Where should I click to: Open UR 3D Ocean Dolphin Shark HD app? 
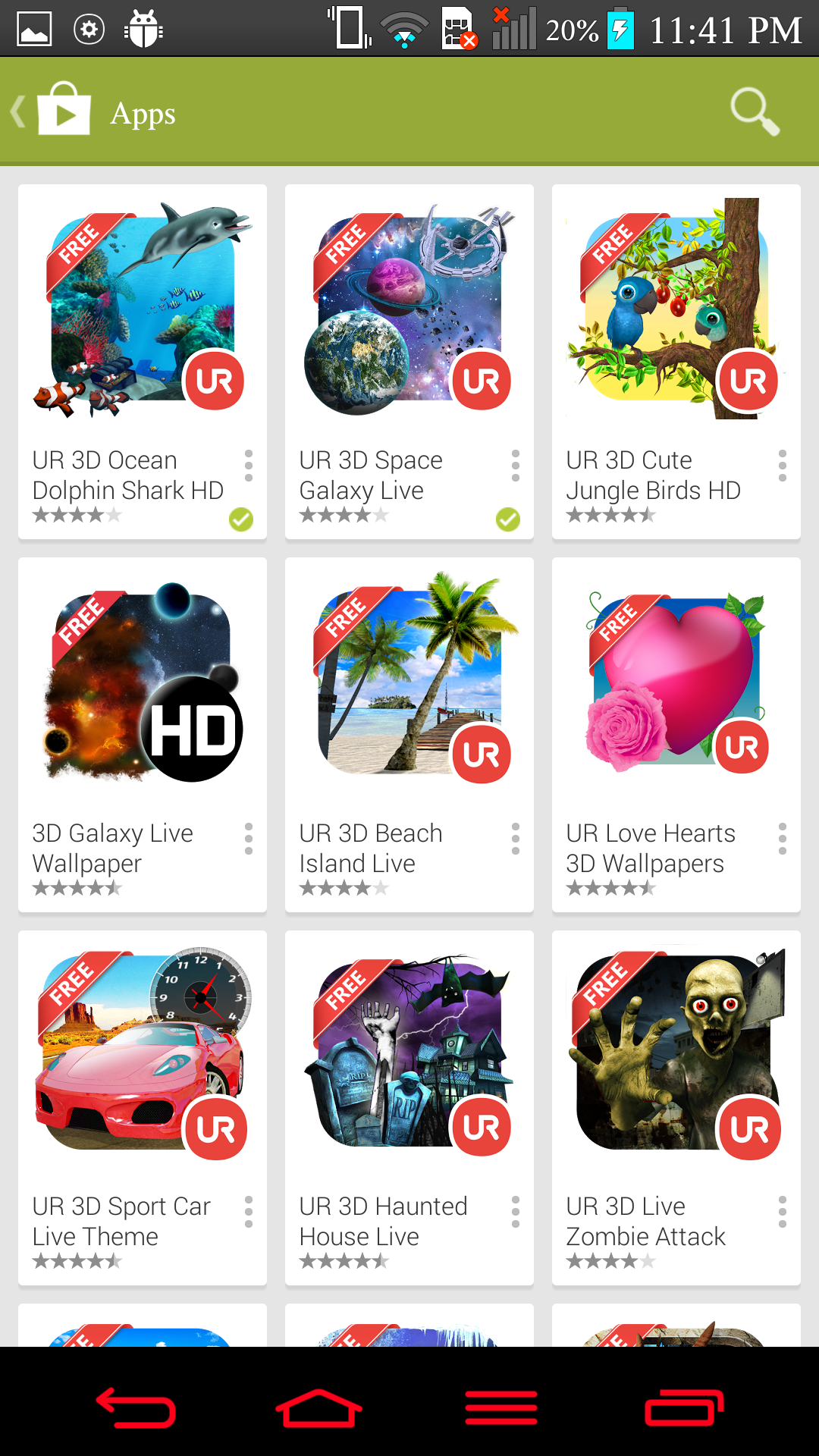click(143, 362)
